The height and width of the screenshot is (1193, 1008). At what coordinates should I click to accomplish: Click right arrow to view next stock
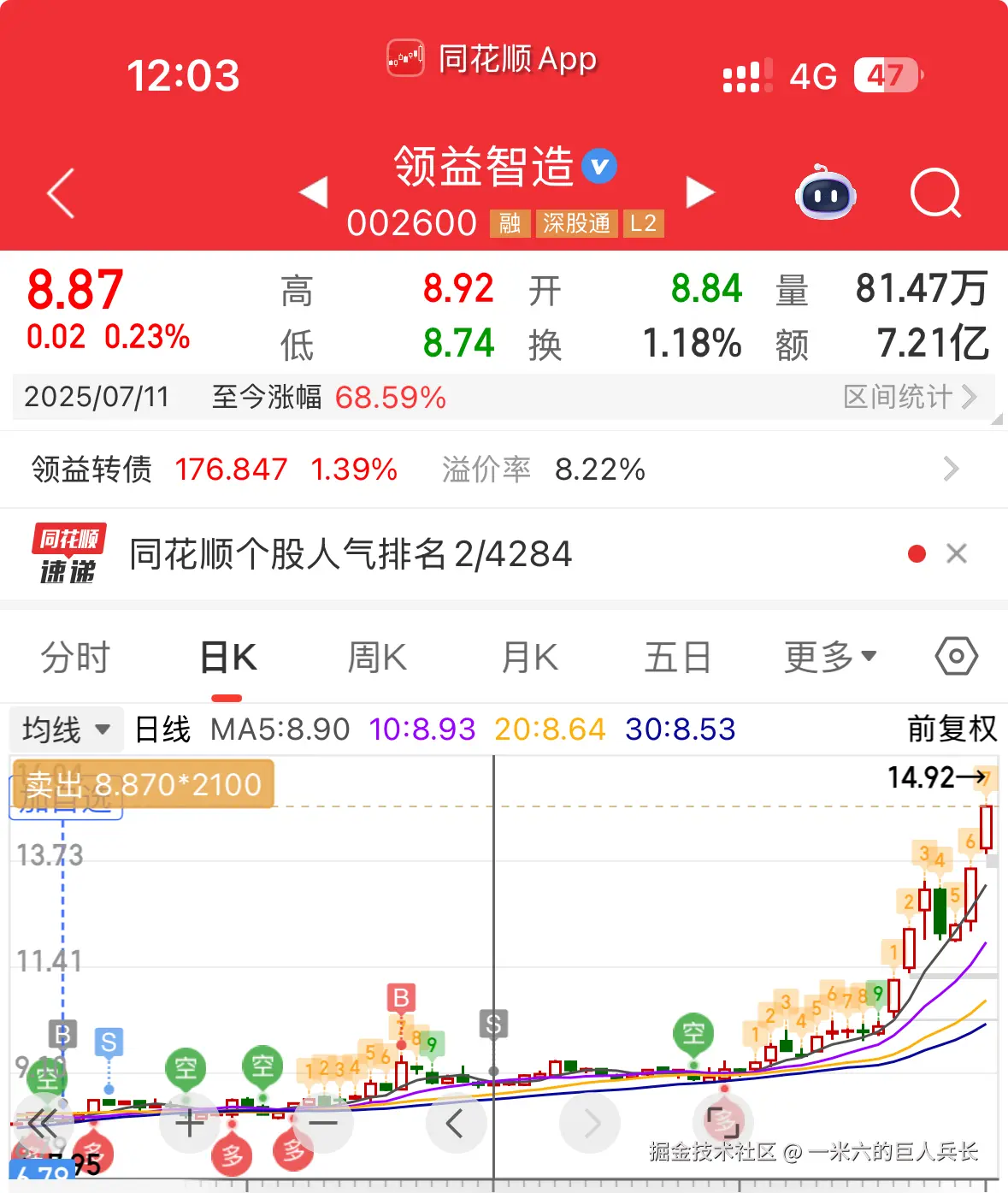click(701, 193)
